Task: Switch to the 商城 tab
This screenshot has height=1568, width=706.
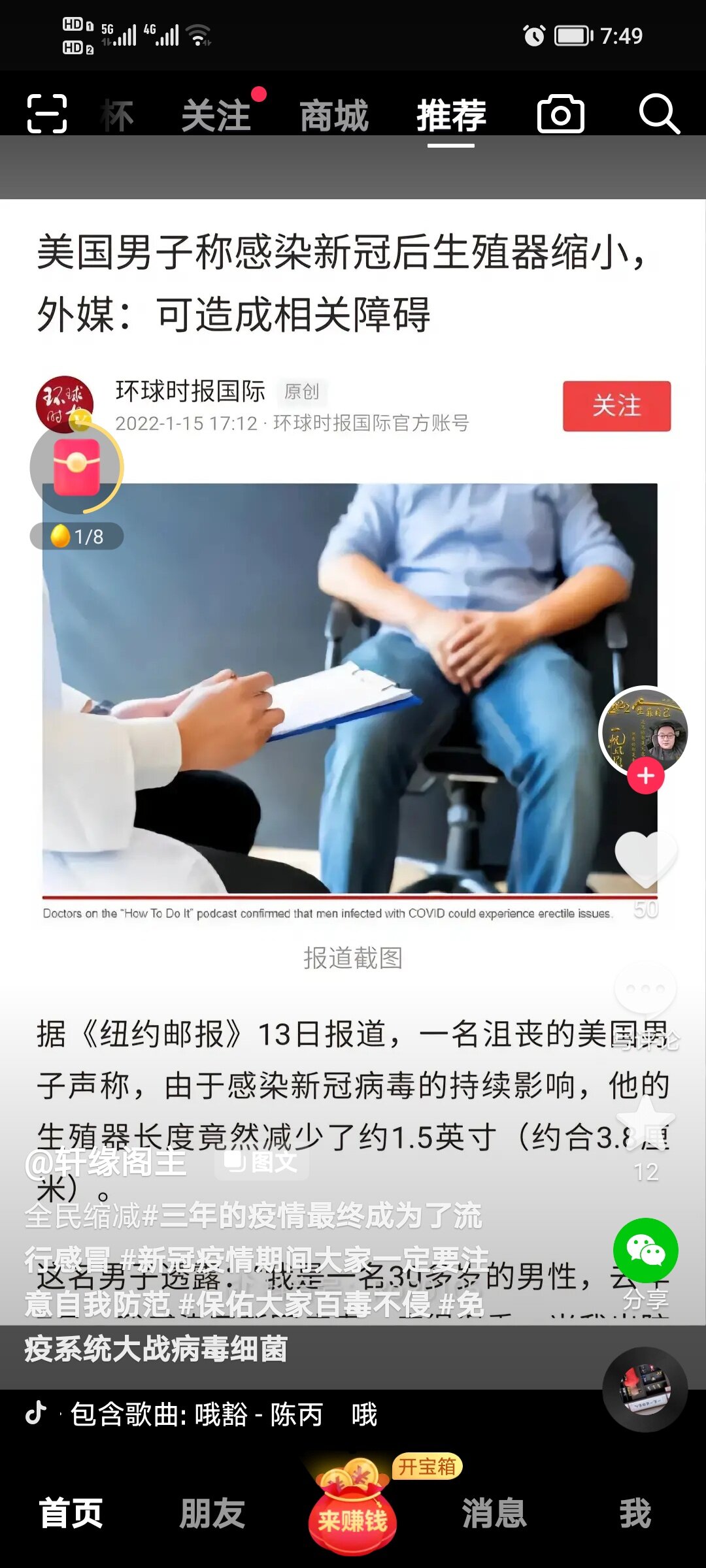Action: coord(334,116)
